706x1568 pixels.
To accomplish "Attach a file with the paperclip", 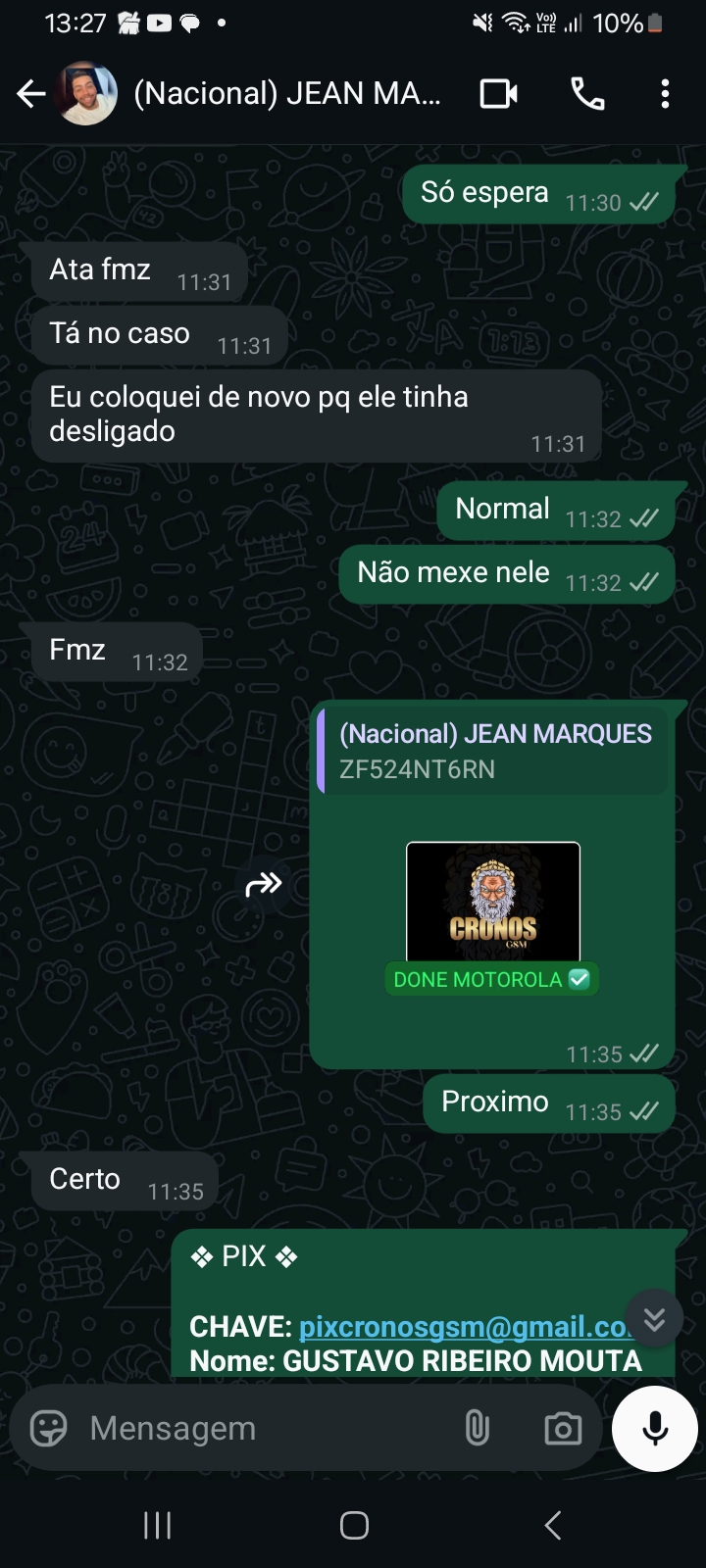I will (x=478, y=1429).
